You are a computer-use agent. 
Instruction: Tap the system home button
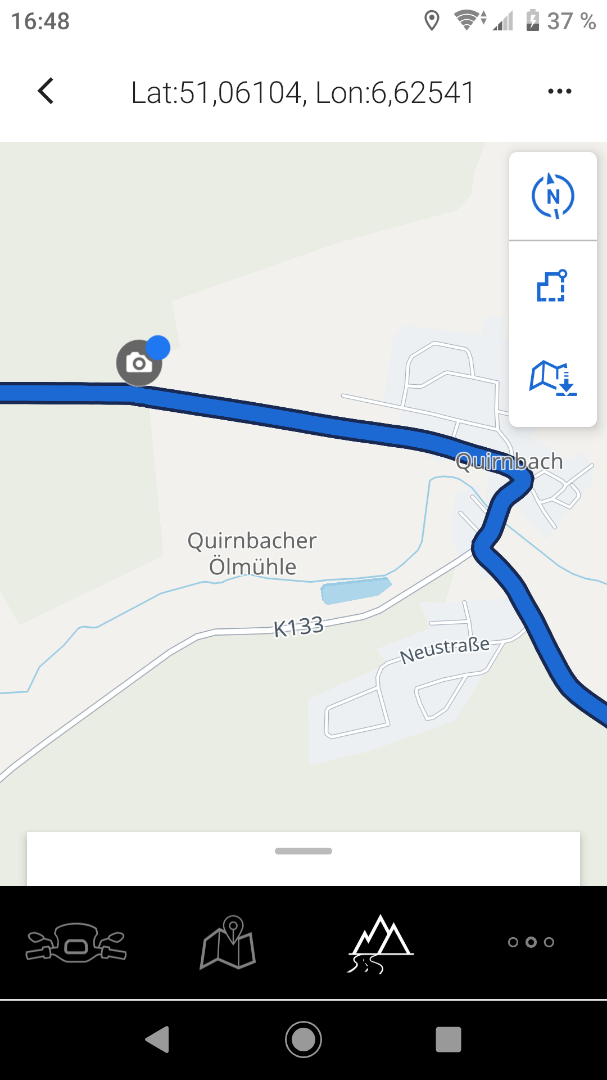(303, 1039)
